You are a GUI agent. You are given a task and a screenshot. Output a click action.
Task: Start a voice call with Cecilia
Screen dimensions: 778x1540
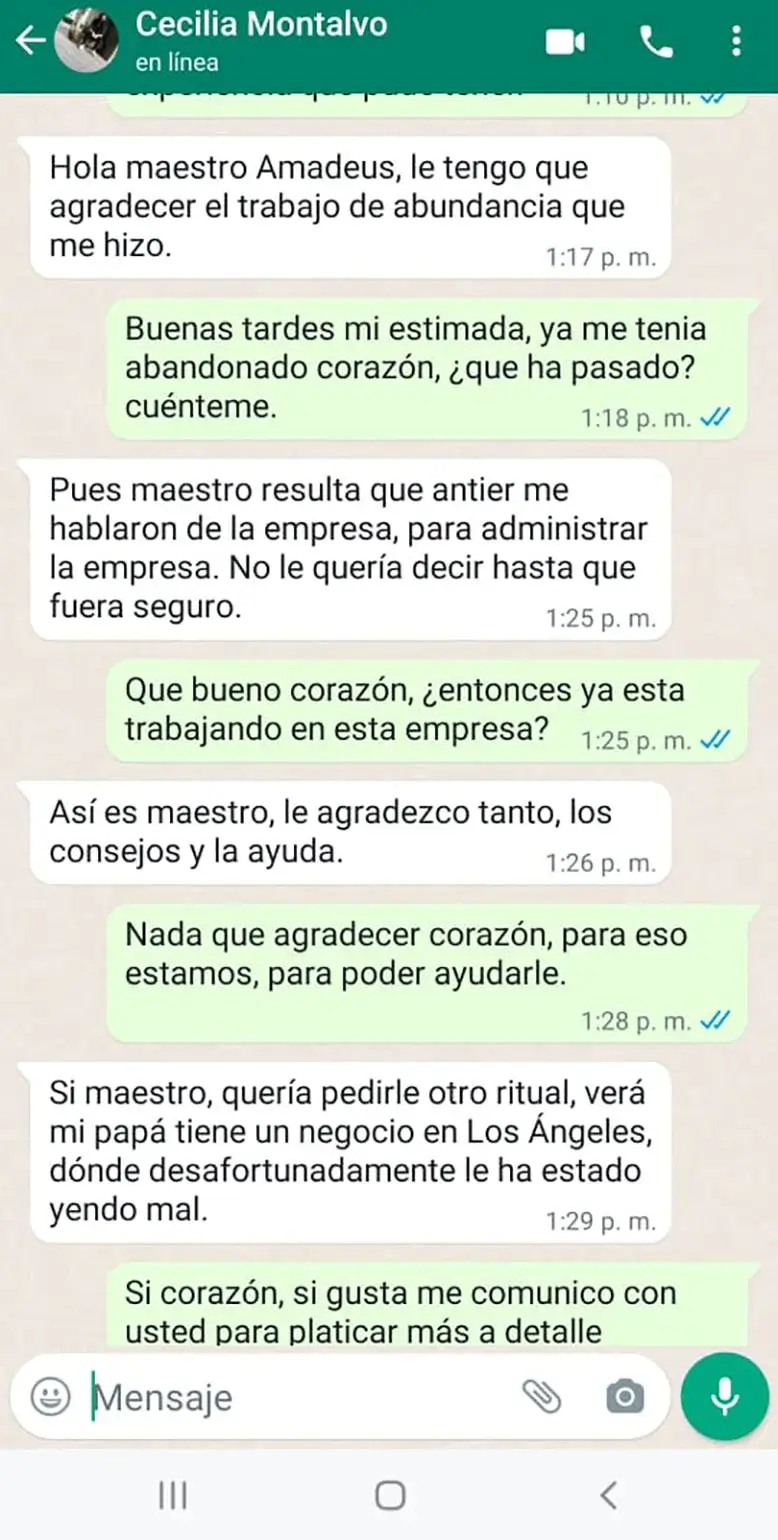655,41
